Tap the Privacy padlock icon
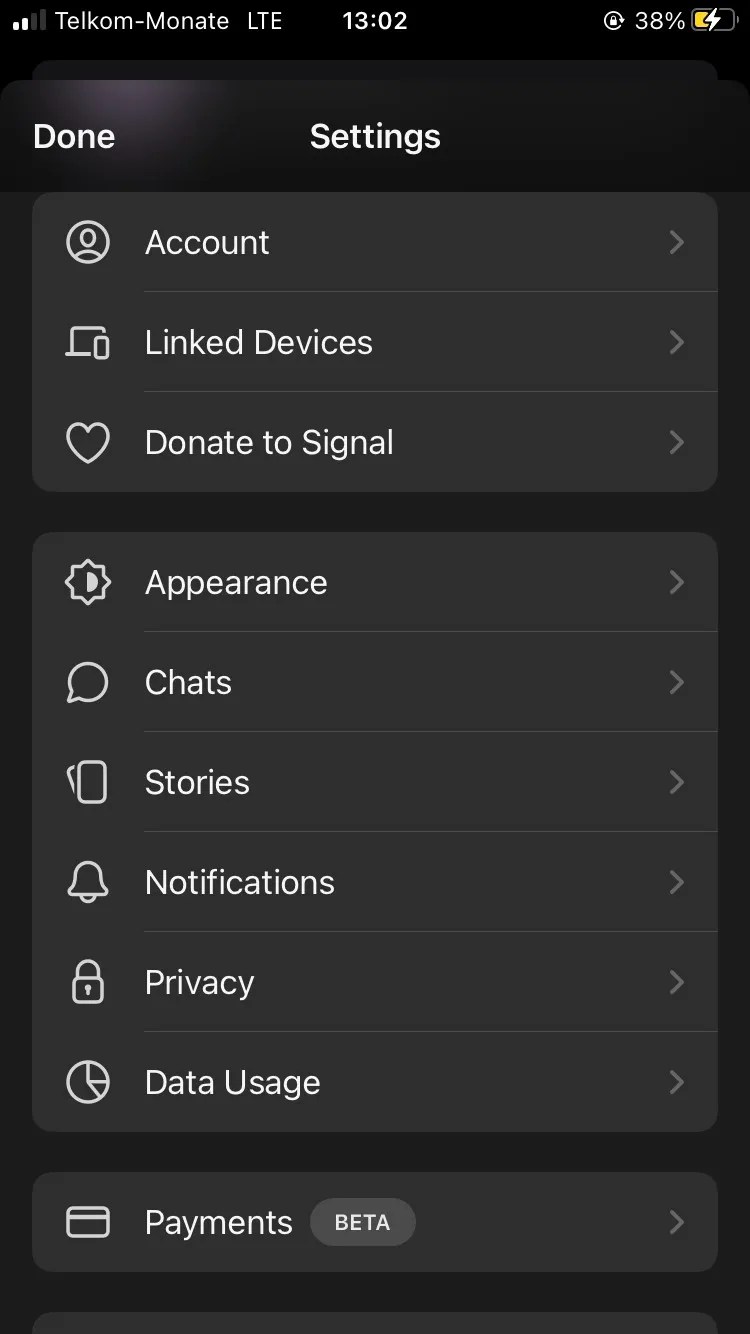Viewport: 750px width, 1334px height. (x=88, y=982)
